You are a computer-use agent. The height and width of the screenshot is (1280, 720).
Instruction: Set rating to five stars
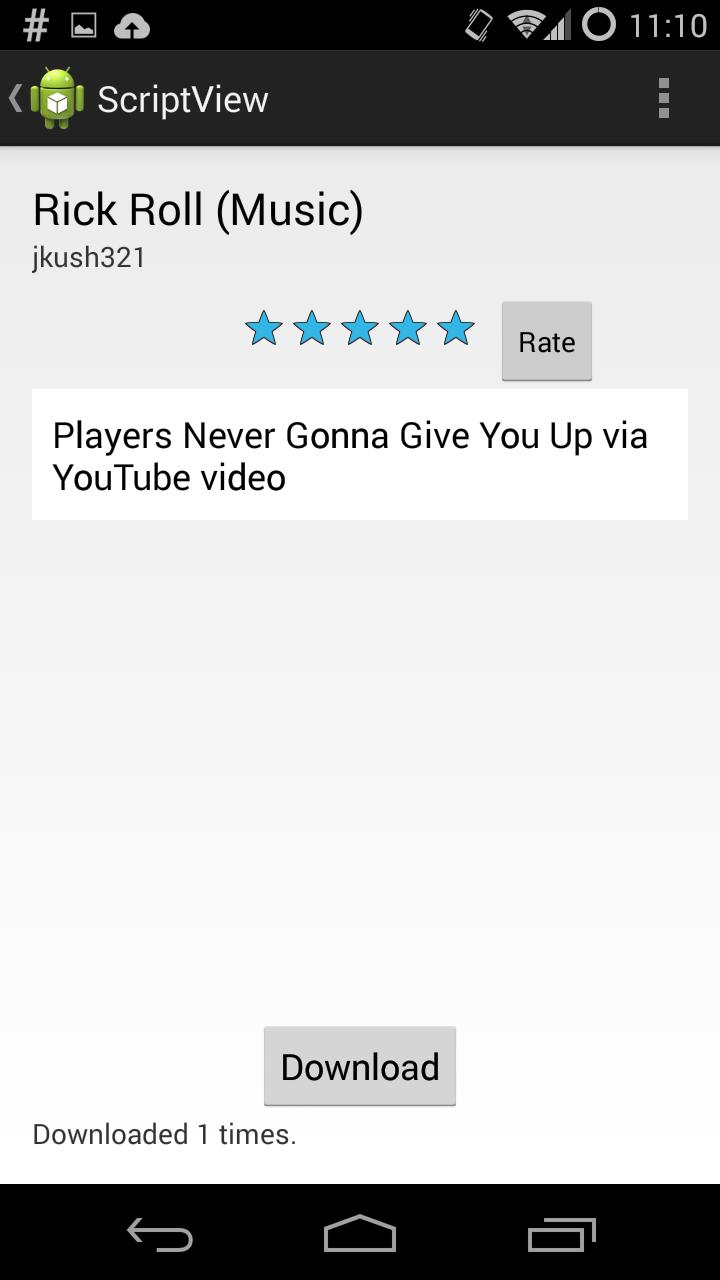[x=456, y=328]
